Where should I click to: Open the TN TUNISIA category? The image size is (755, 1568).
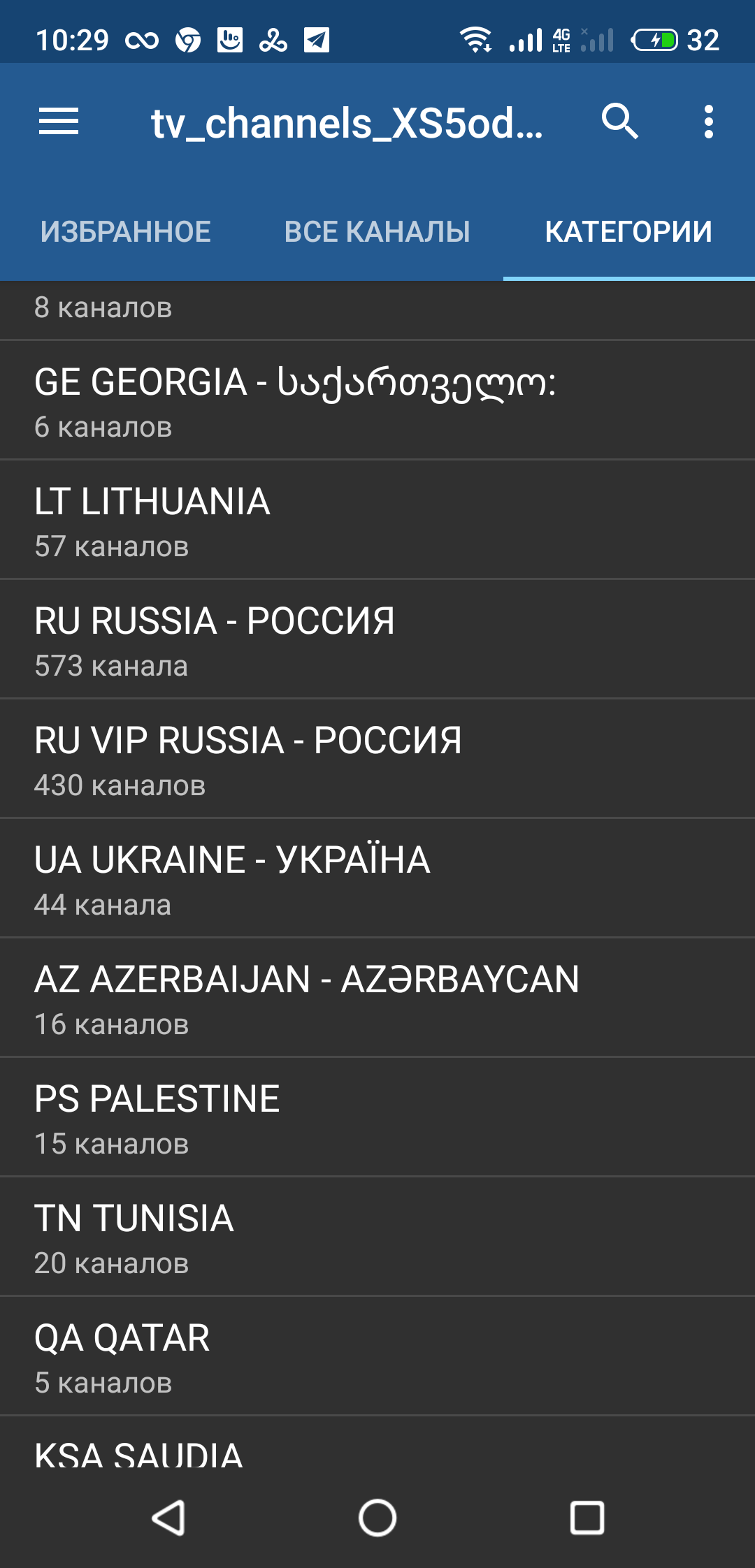pos(377,1237)
